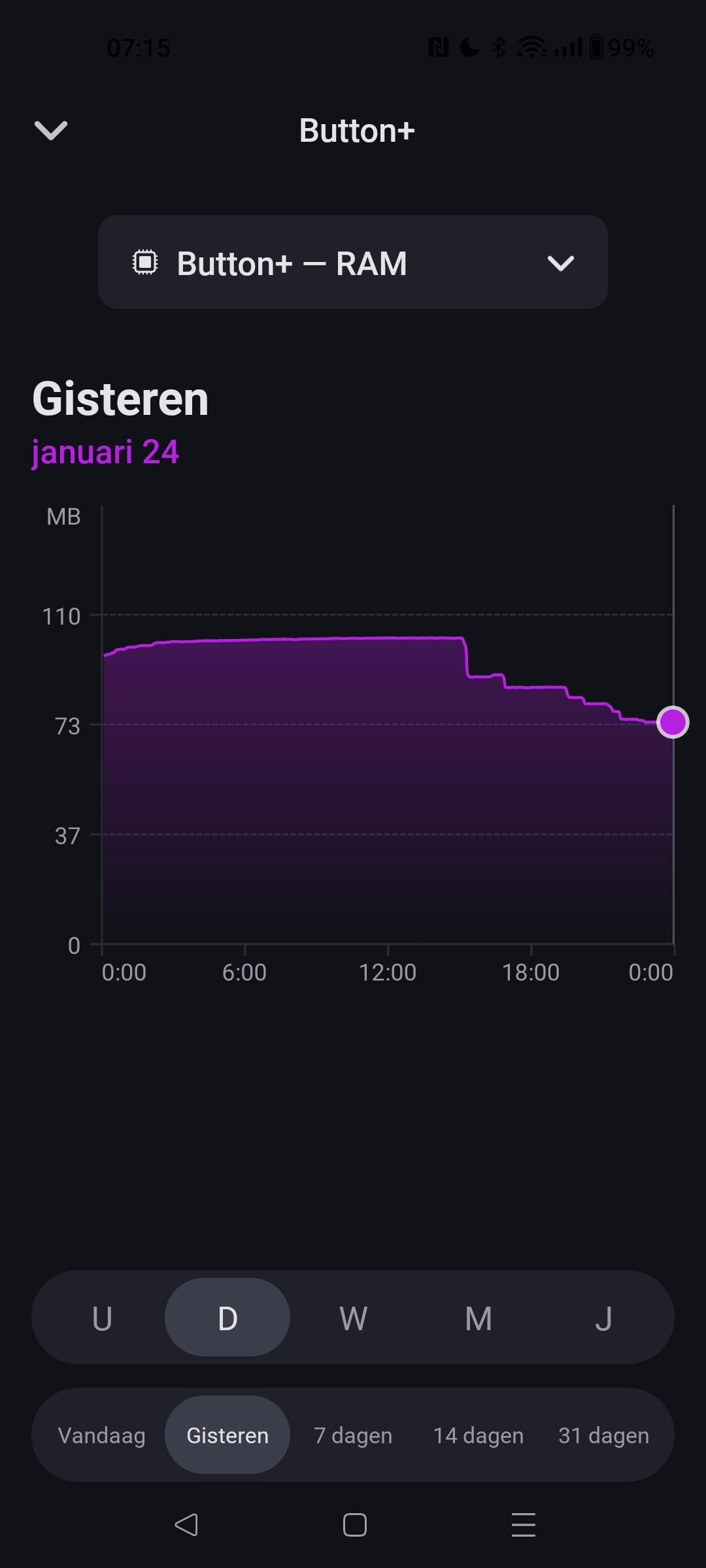Screen dimensions: 706x1568
Task: Switch to the U resolution tab
Action: [x=102, y=1319]
